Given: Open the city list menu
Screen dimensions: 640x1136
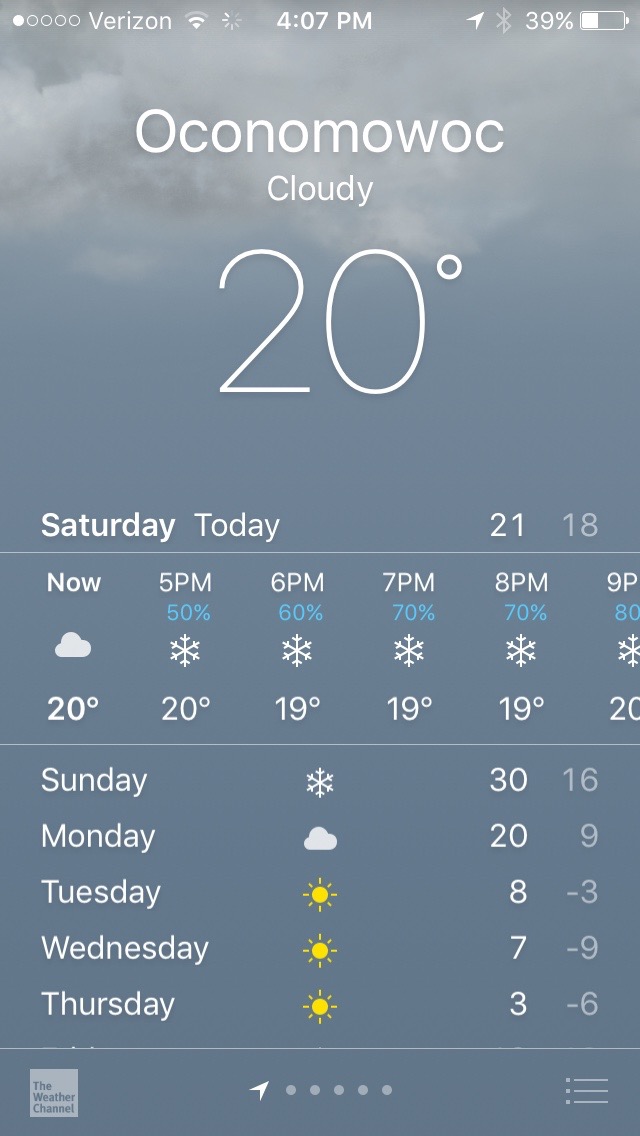Looking at the screenshot, I should (x=586, y=1090).
